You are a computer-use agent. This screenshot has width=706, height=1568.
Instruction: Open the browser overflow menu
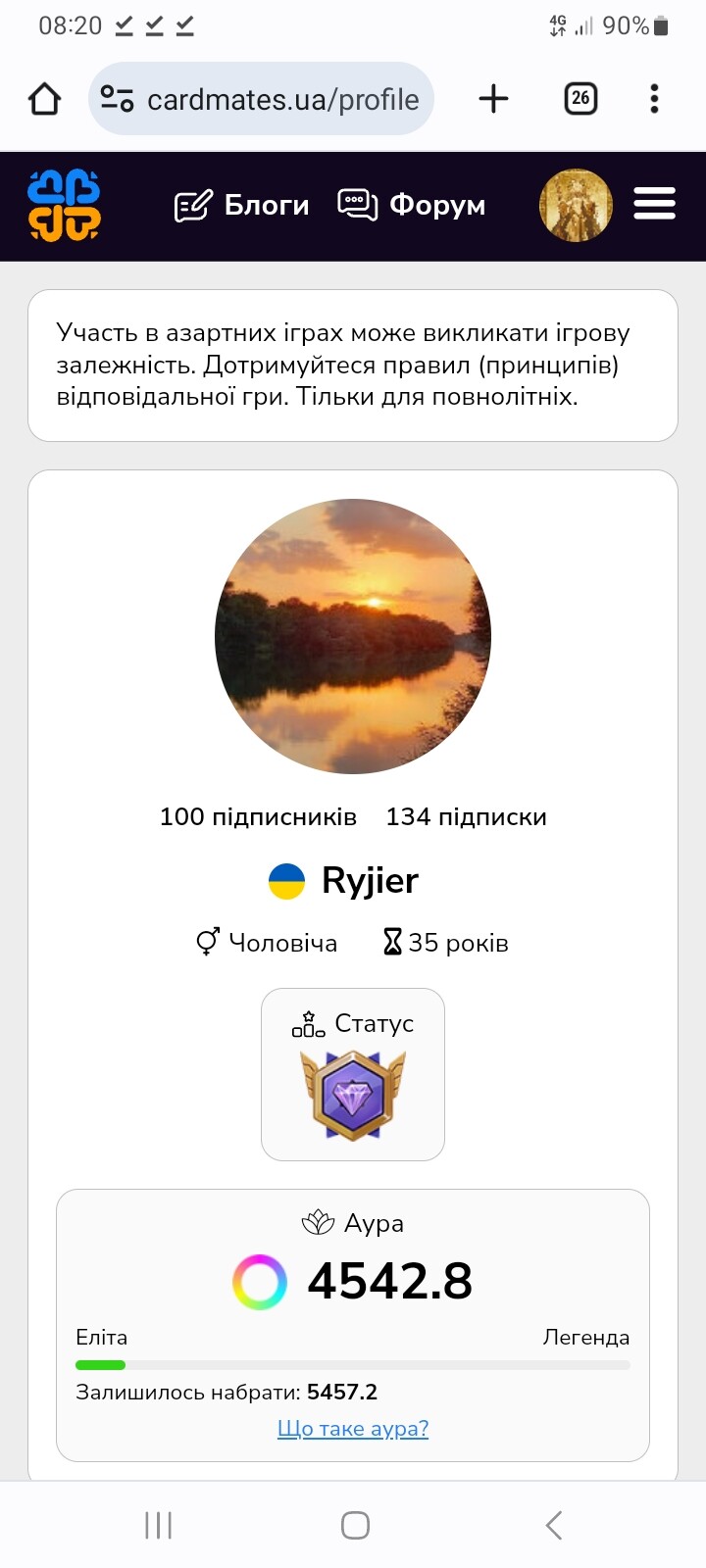click(654, 98)
